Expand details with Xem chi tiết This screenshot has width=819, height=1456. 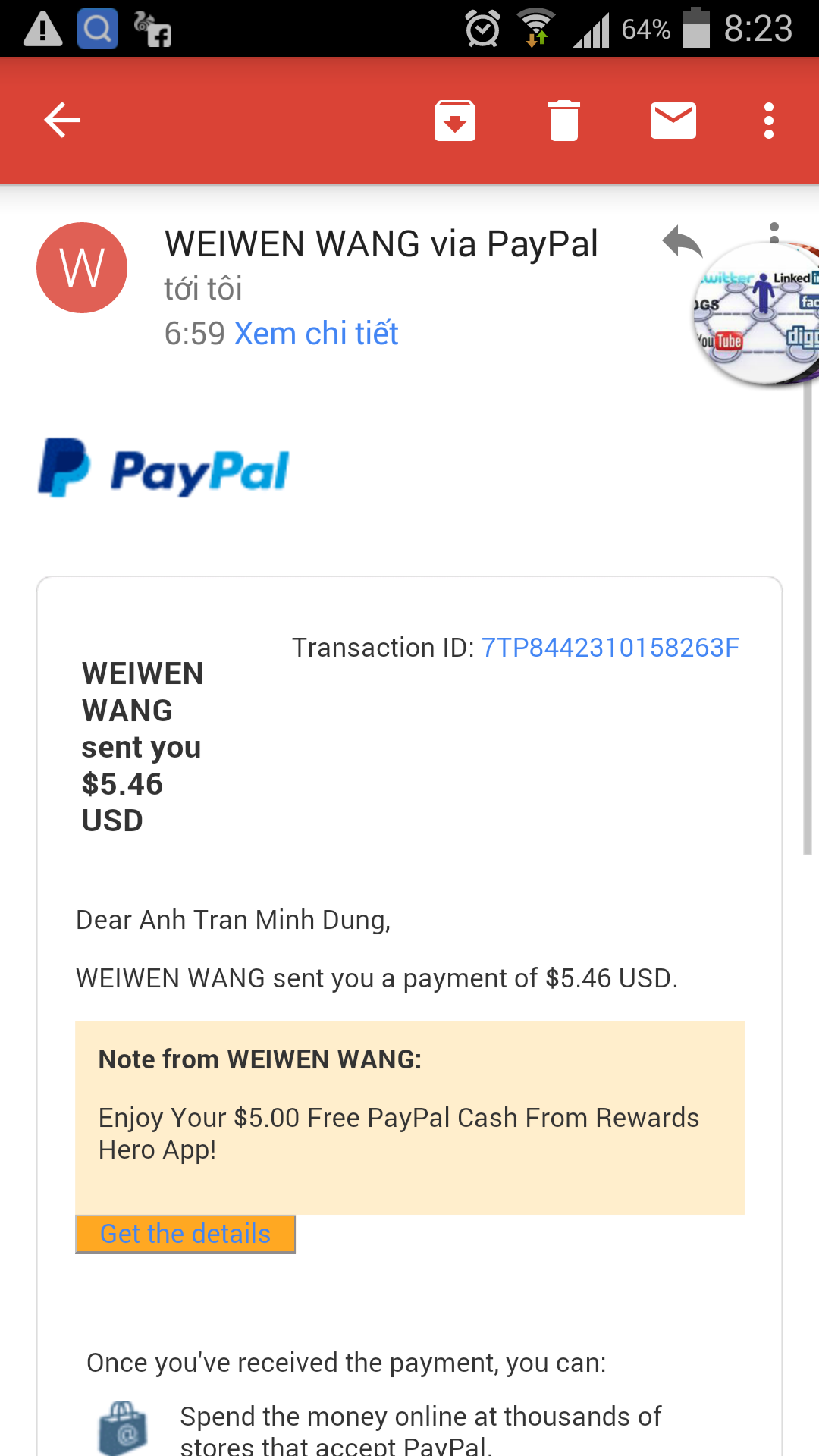[x=316, y=334]
